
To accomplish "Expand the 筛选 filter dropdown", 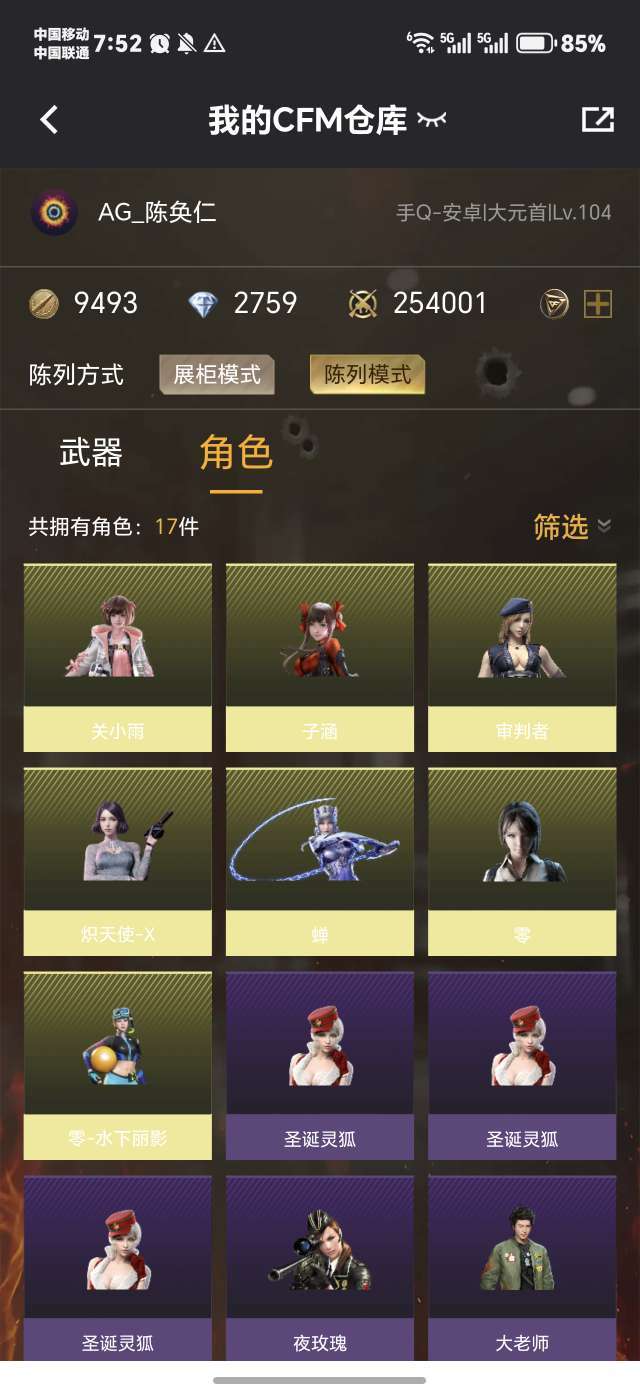I will 572,526.
